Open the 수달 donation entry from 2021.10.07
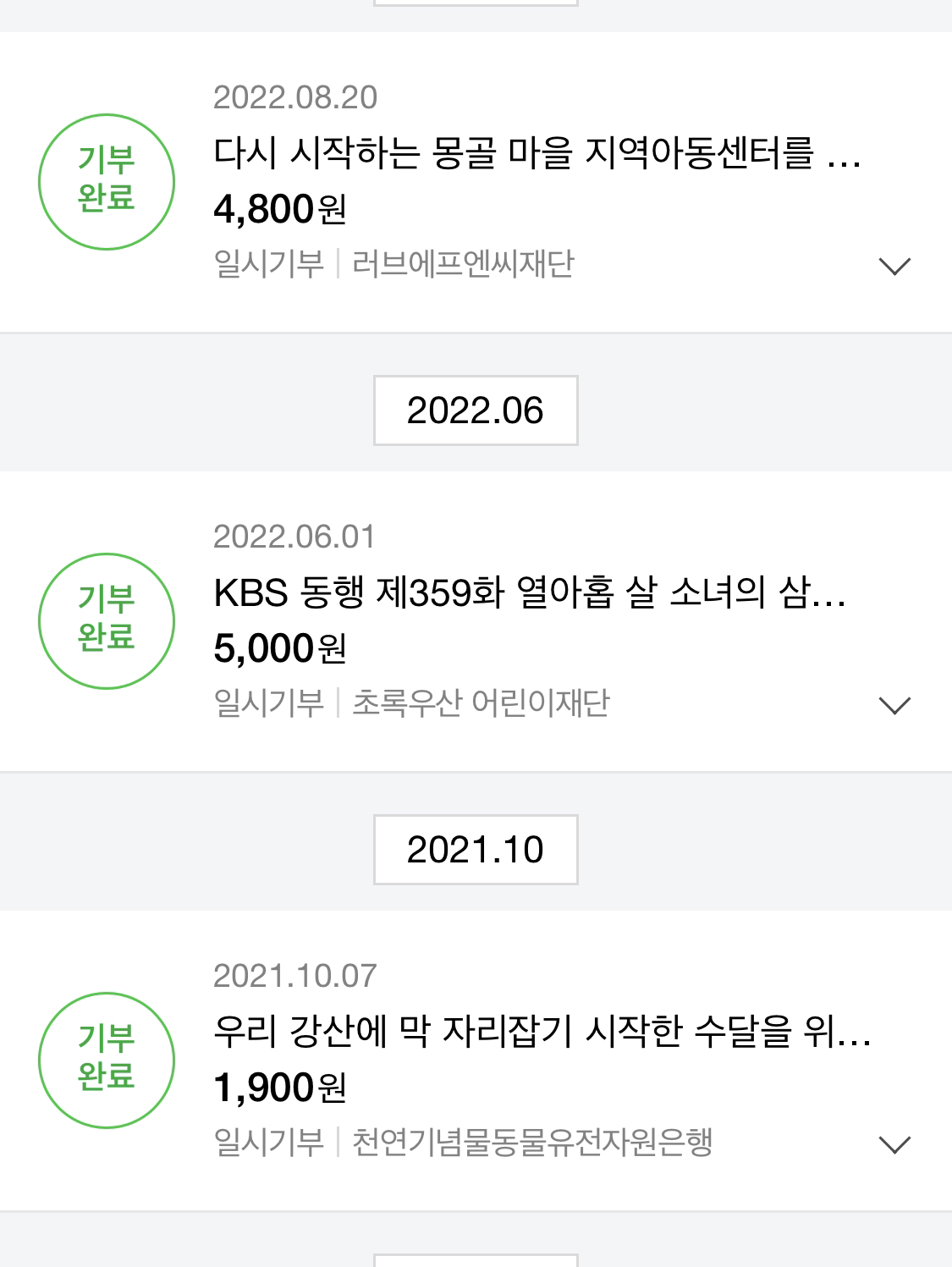 tap(542, 1032)
